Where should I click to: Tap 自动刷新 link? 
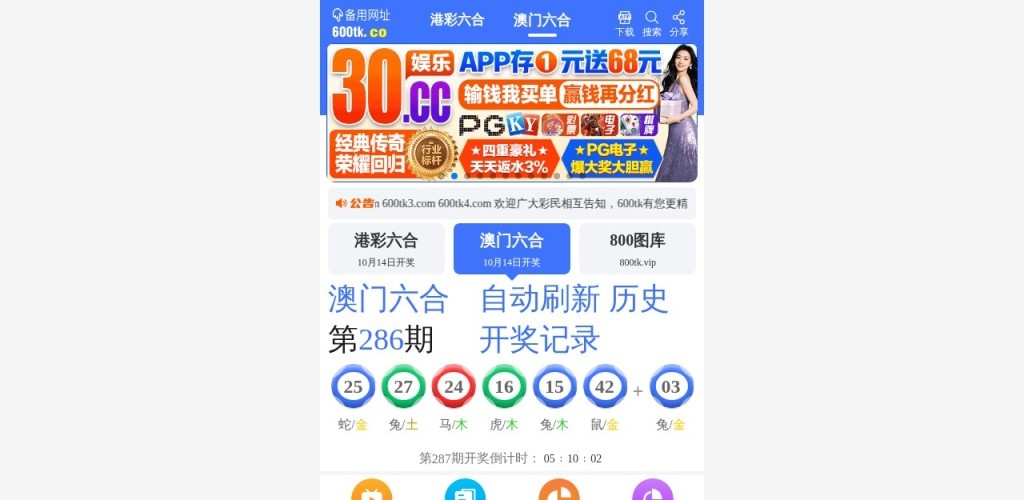(539, 299)
